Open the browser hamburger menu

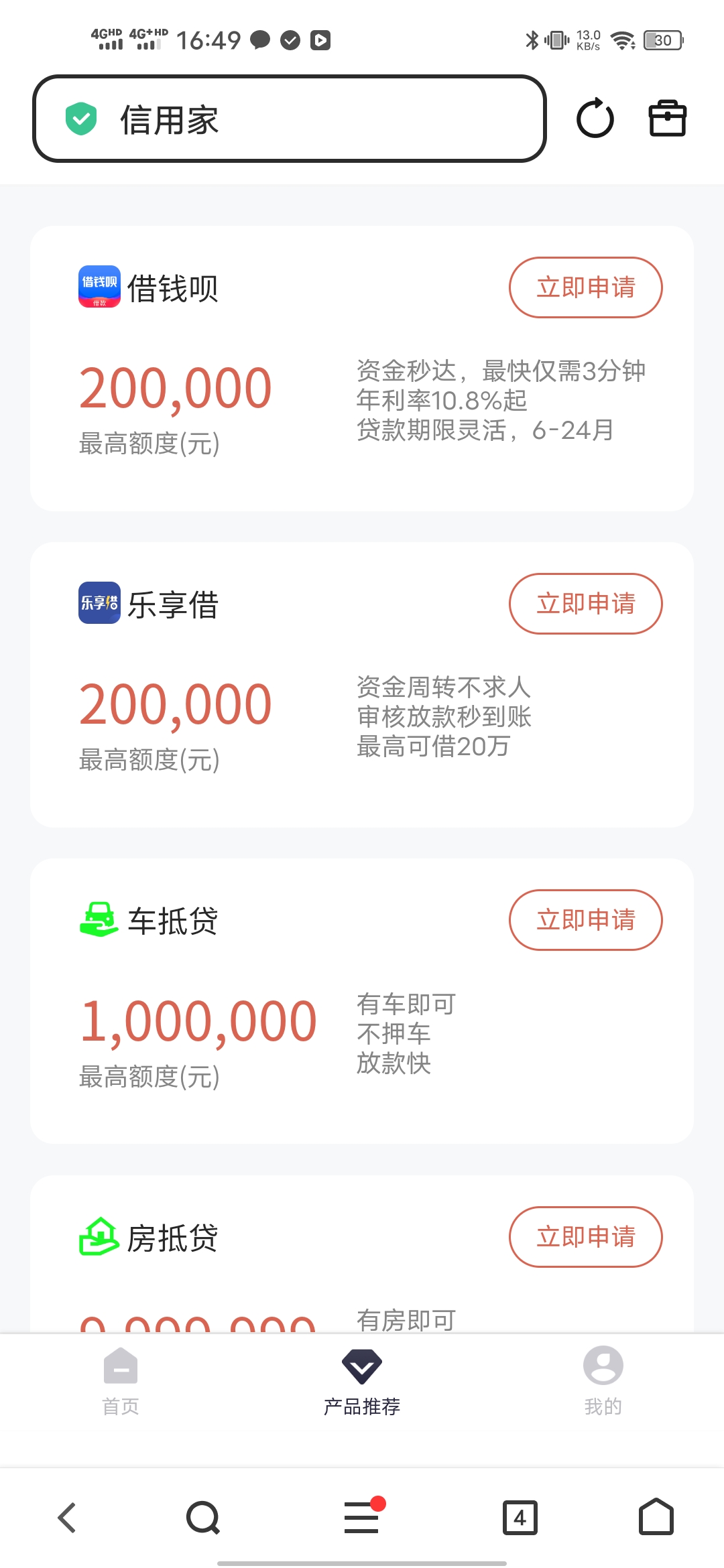coord(362,1518)
